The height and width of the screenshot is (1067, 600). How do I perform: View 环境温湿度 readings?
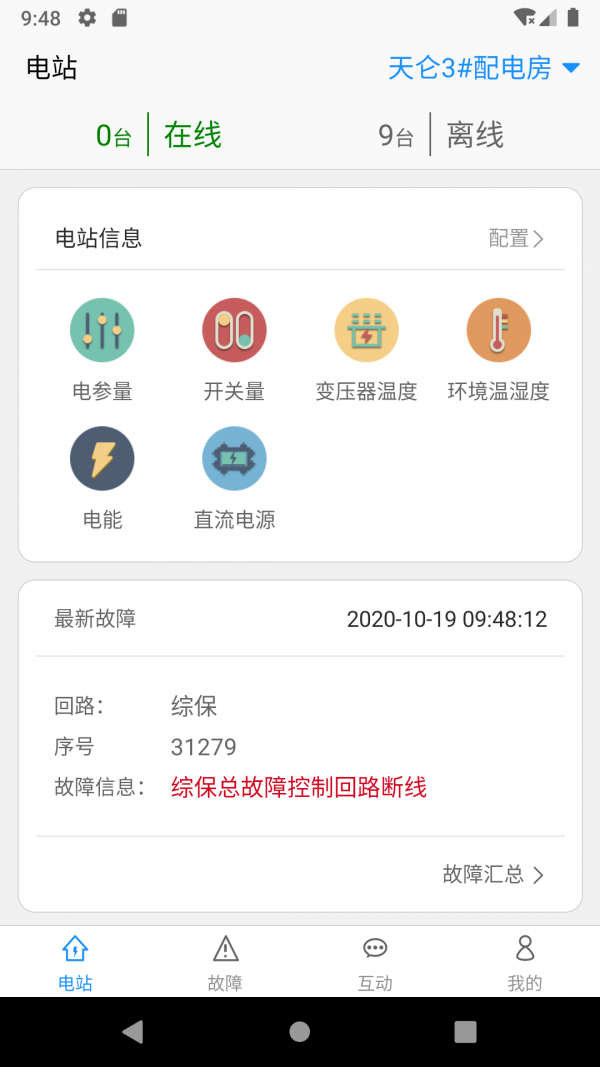click(x=498, y=349)
